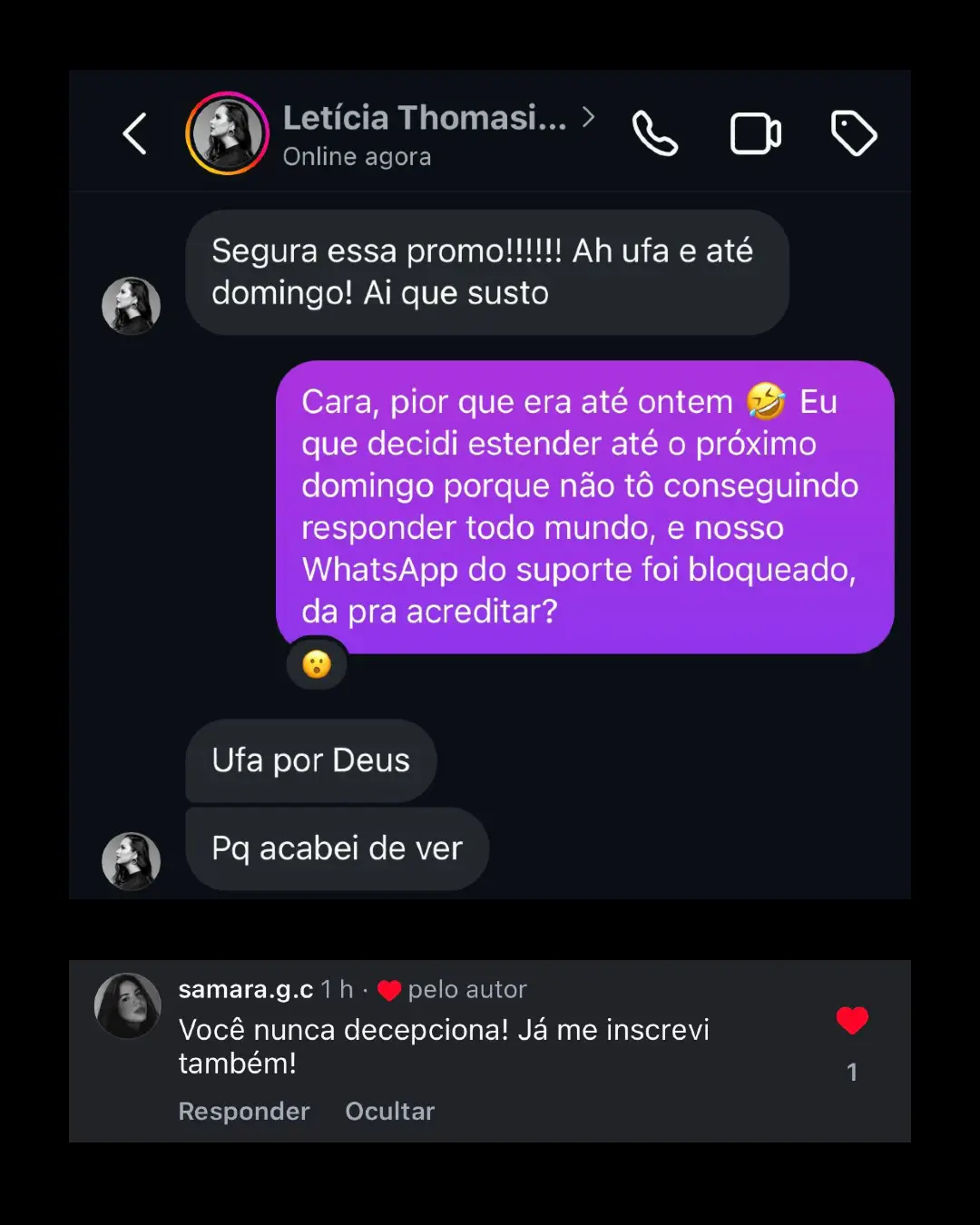Expand chat details via chevron after Letícia's name
Viewport: 980px width, 1225px height.
591,117
